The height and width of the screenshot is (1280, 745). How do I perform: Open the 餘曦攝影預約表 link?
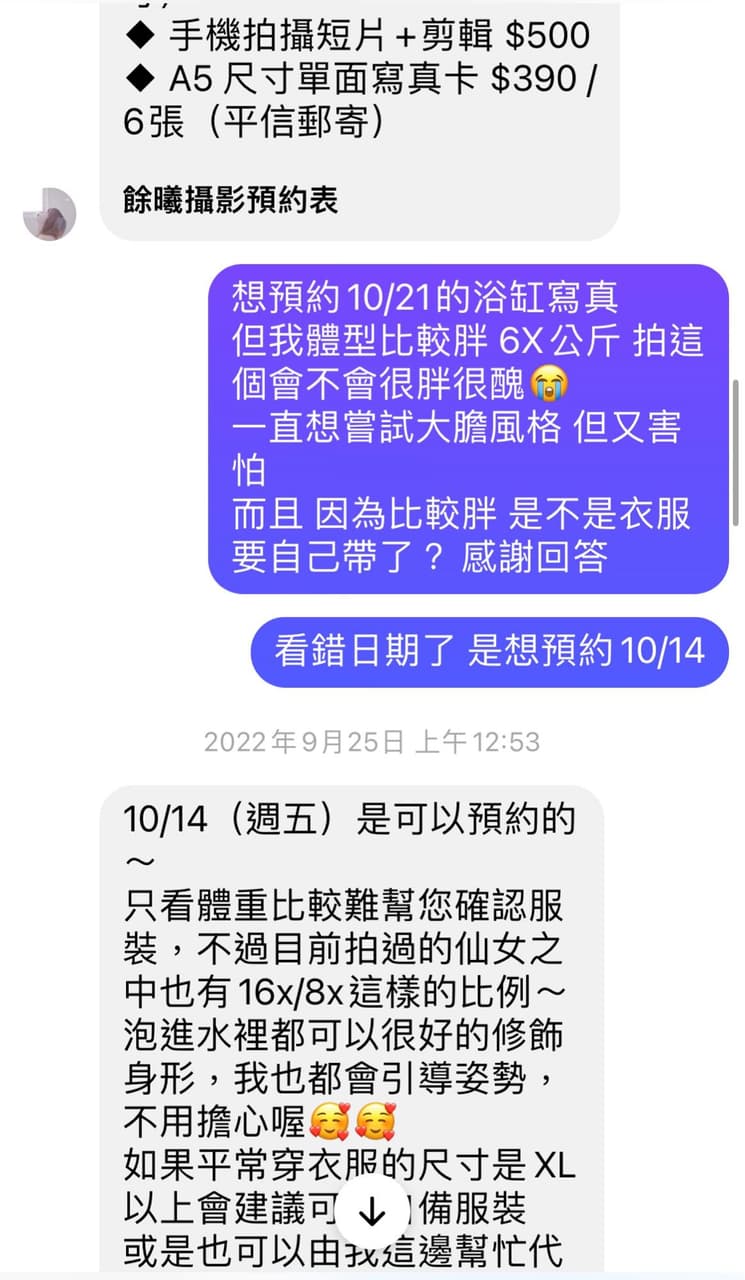point(231,200)
